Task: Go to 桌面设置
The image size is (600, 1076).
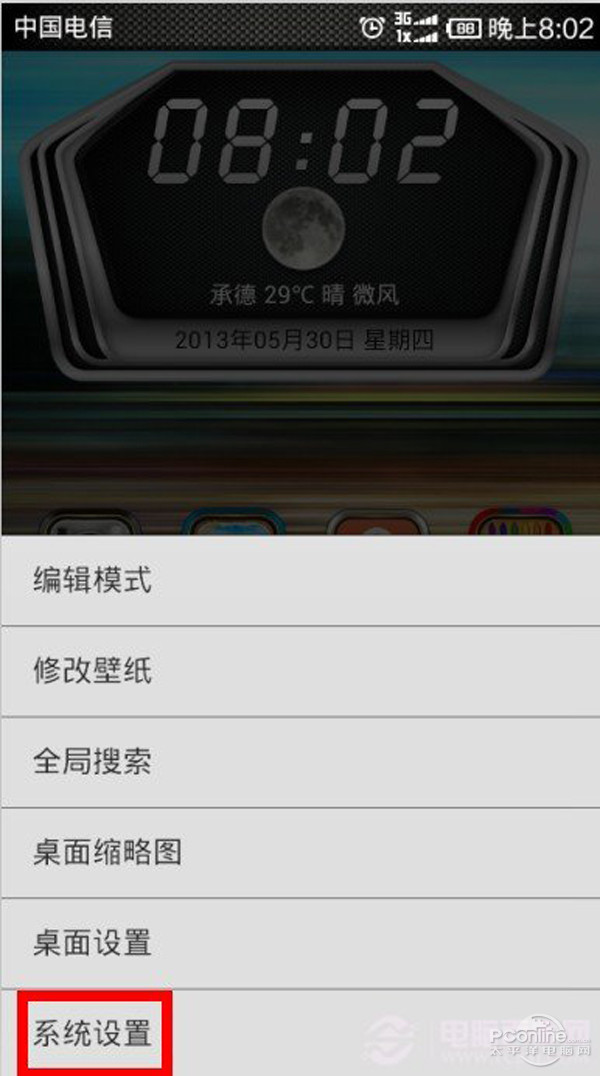Action: (300, 943)
